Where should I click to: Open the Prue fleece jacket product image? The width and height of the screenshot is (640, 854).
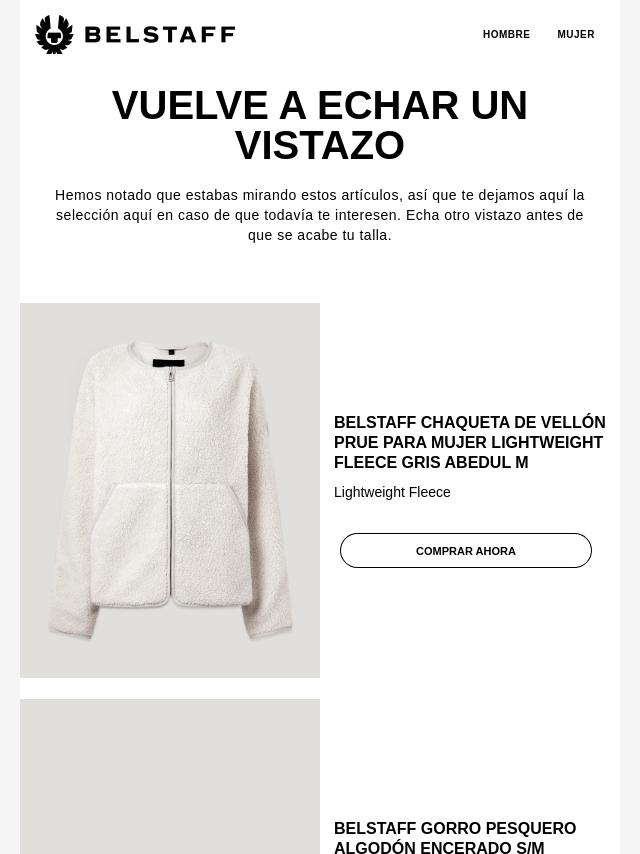[x=170, y=490]
